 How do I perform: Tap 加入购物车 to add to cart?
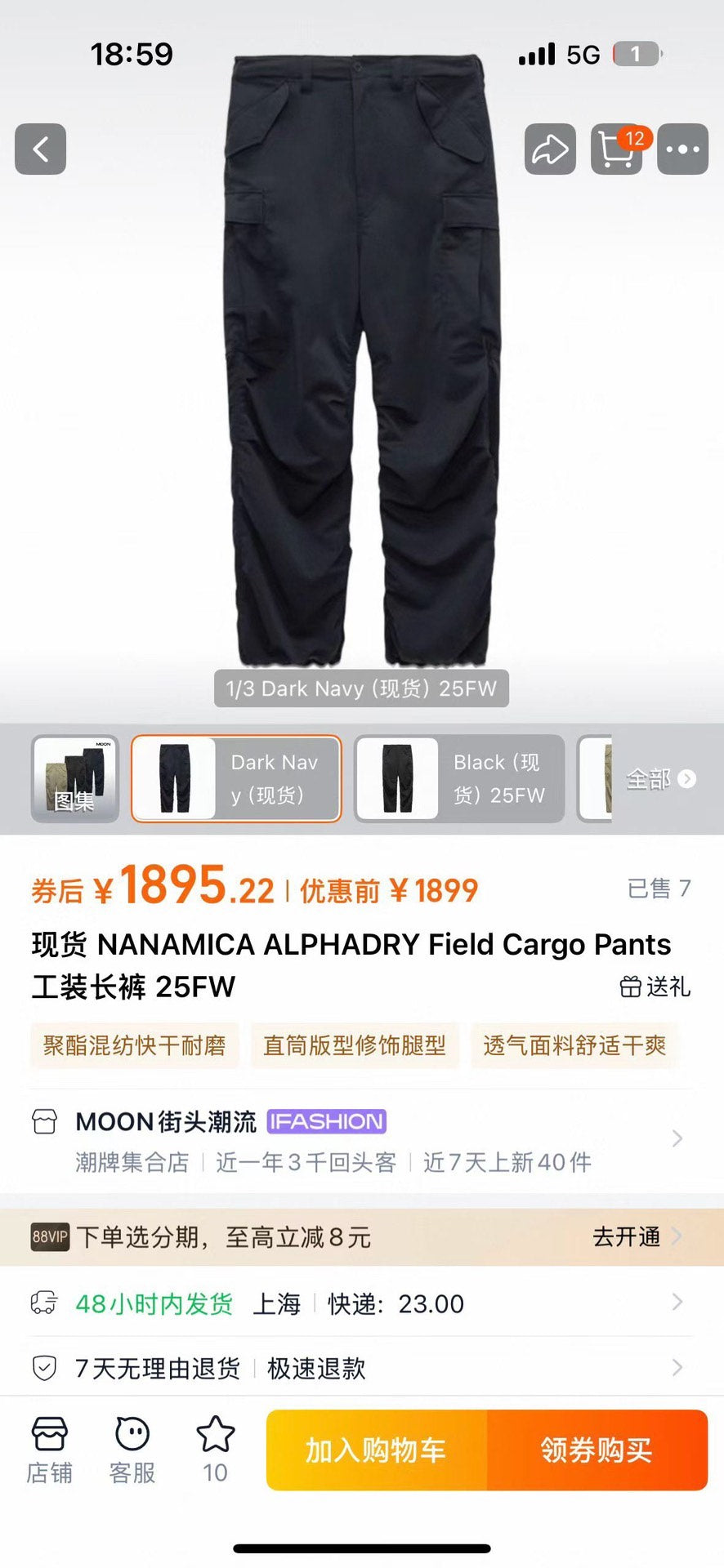coord(376,1450)
